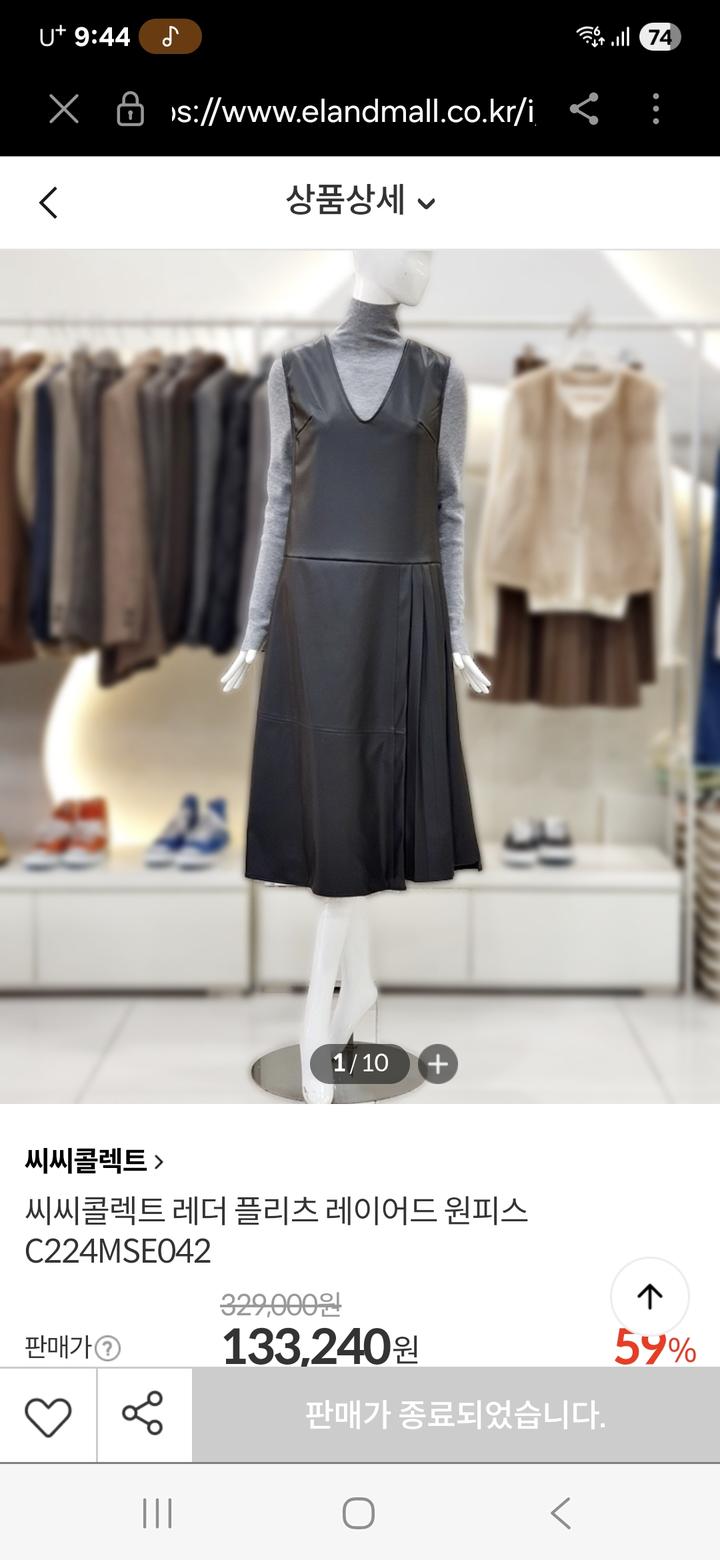
Task: Open the browser overflow menu
Action: pos(656,109)
